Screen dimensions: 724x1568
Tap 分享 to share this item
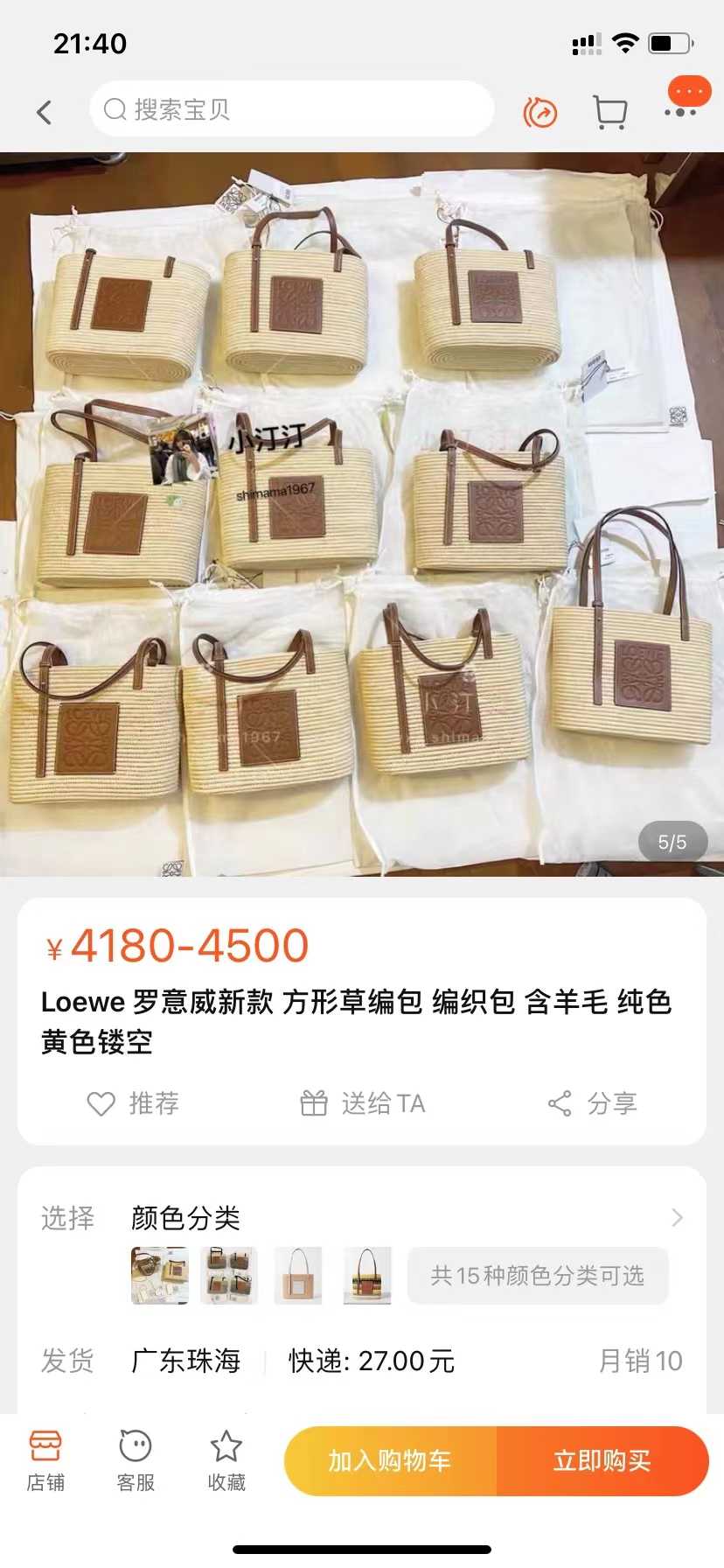point(592,1103)
